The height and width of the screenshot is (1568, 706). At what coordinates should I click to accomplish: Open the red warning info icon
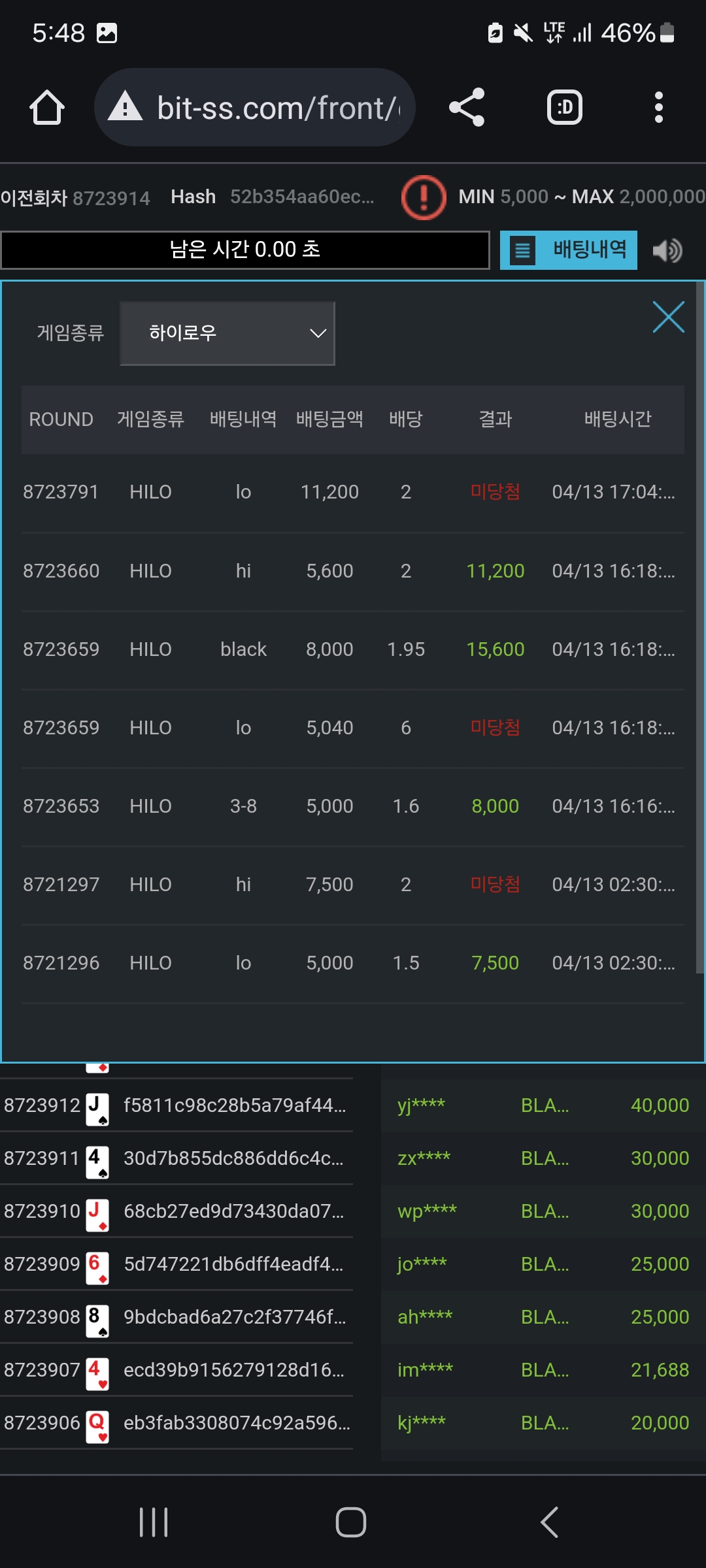424,197
